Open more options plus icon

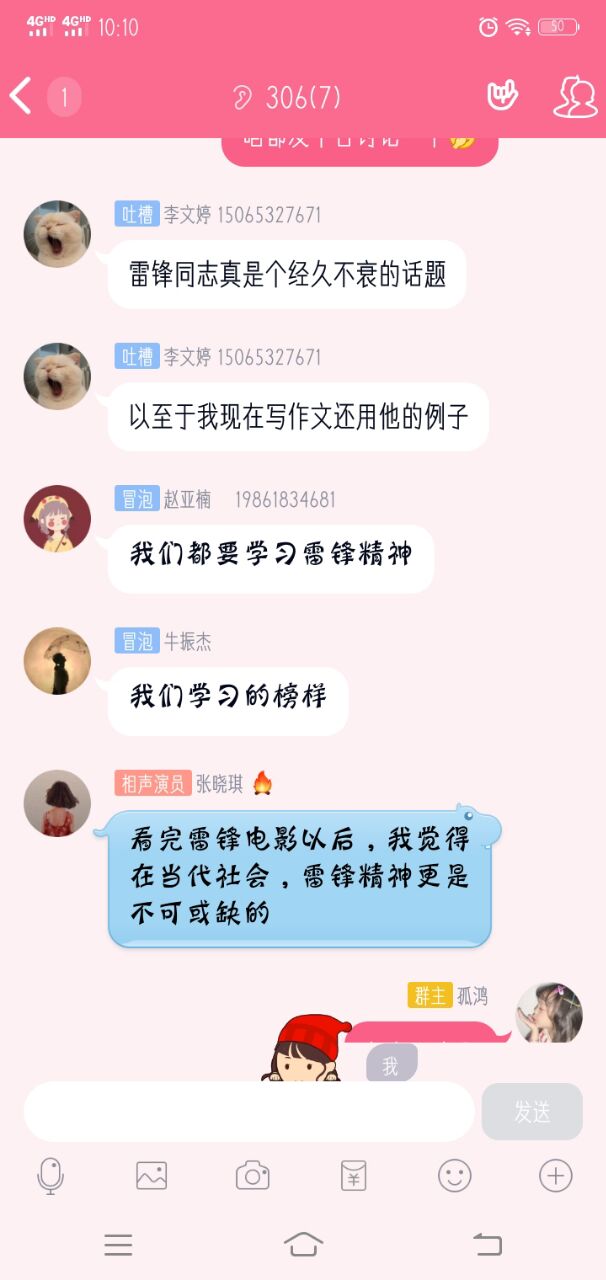click(x=556, y=1176)
